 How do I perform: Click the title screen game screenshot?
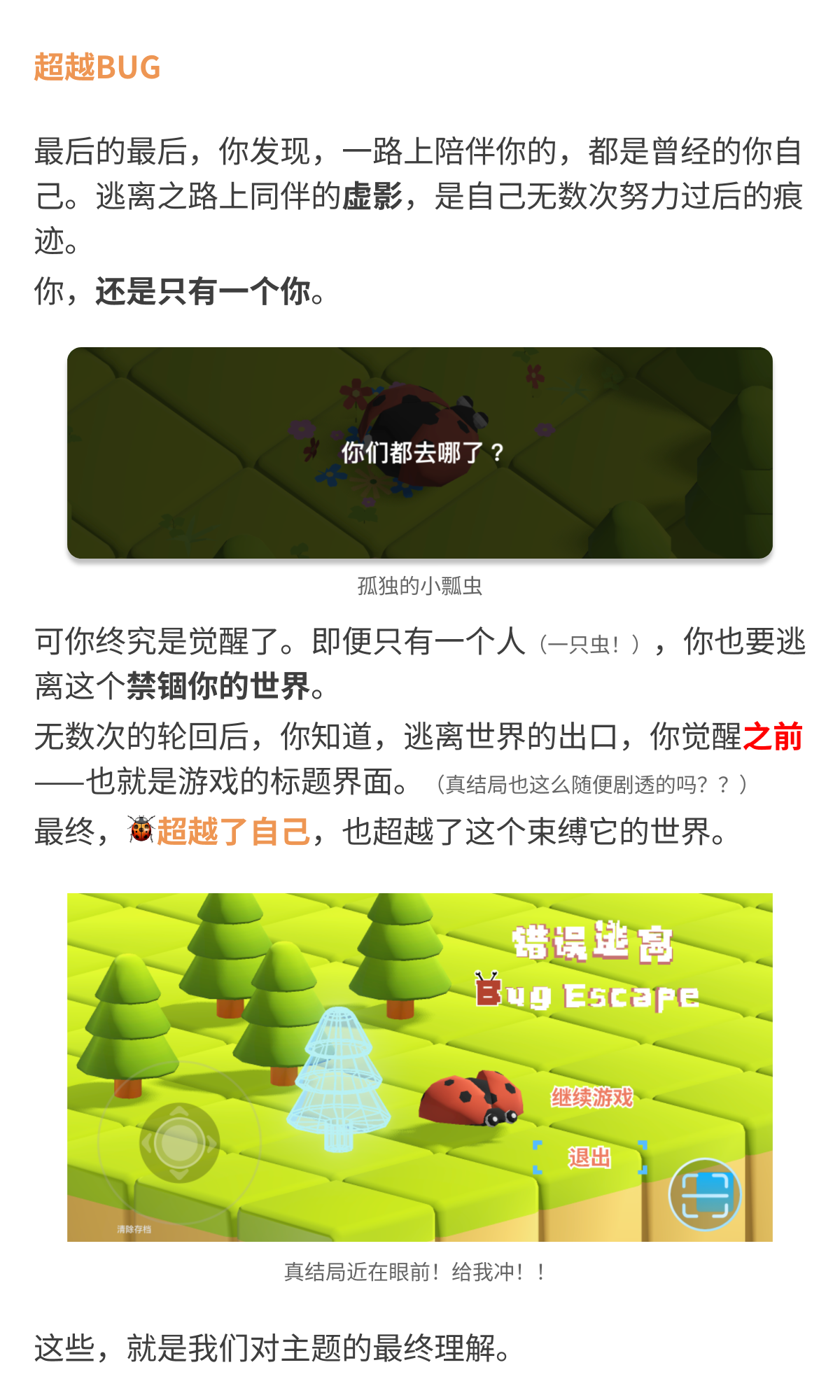[420, 1064]
